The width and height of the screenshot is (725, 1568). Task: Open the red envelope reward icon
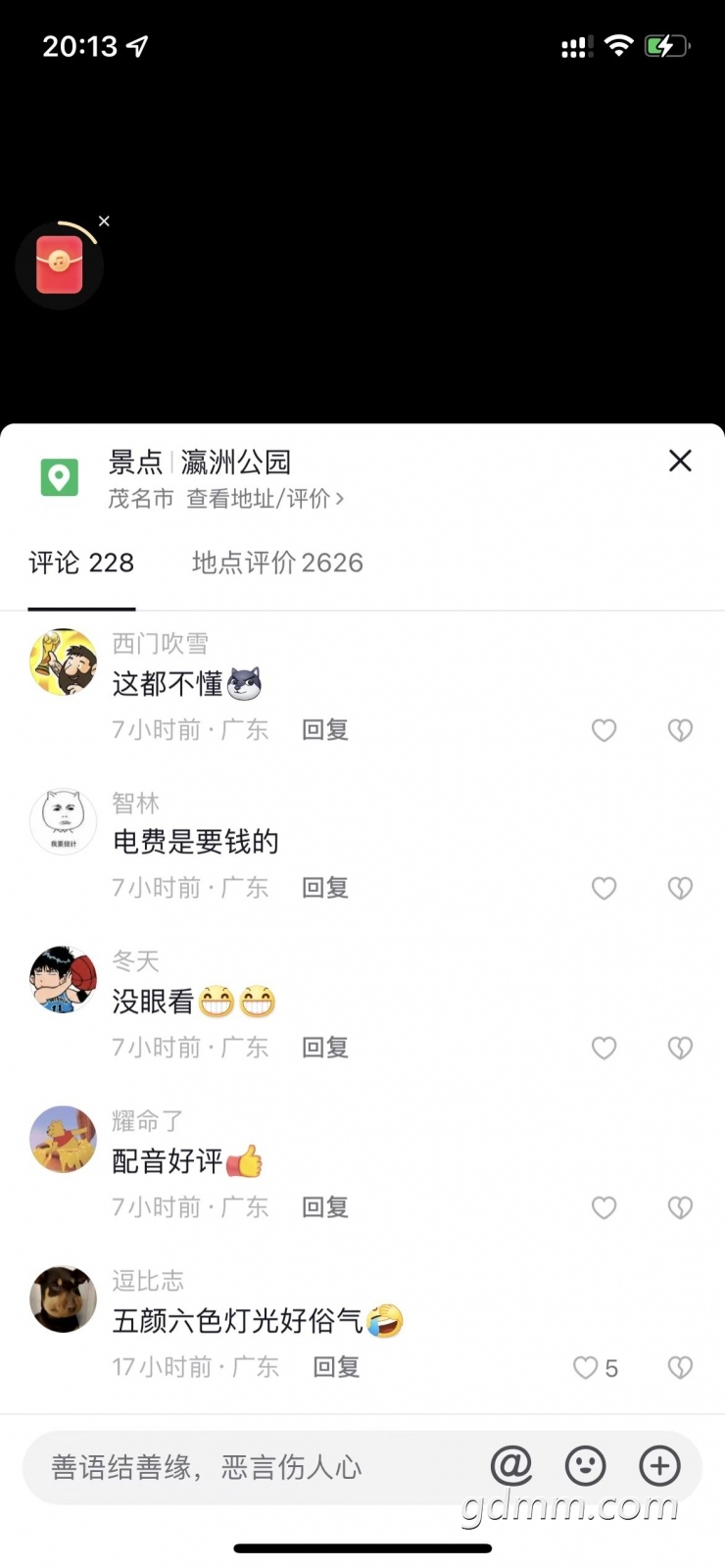point(60,266)
